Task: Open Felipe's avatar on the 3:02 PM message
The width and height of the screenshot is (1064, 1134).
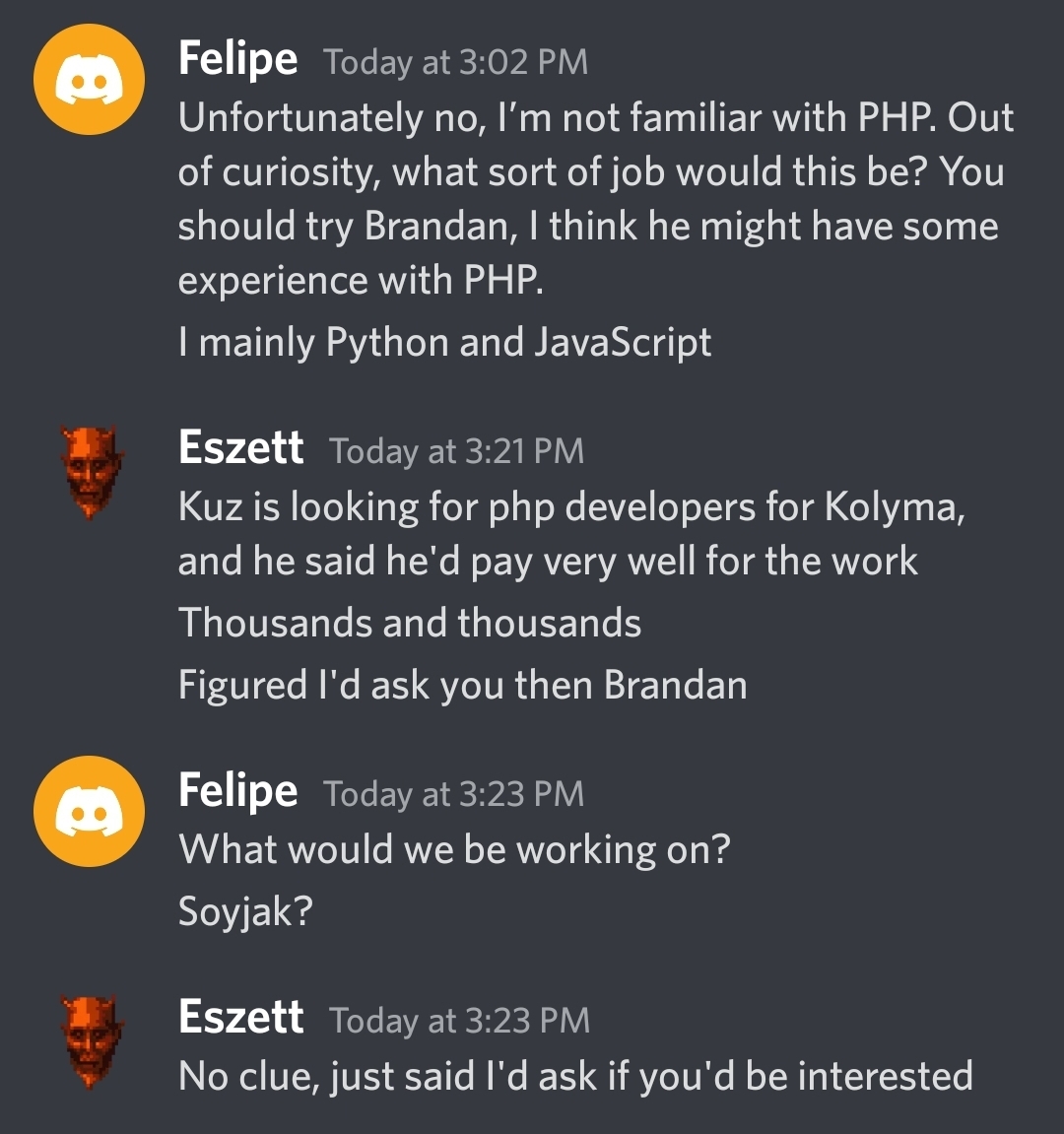Action: [89, 79]
